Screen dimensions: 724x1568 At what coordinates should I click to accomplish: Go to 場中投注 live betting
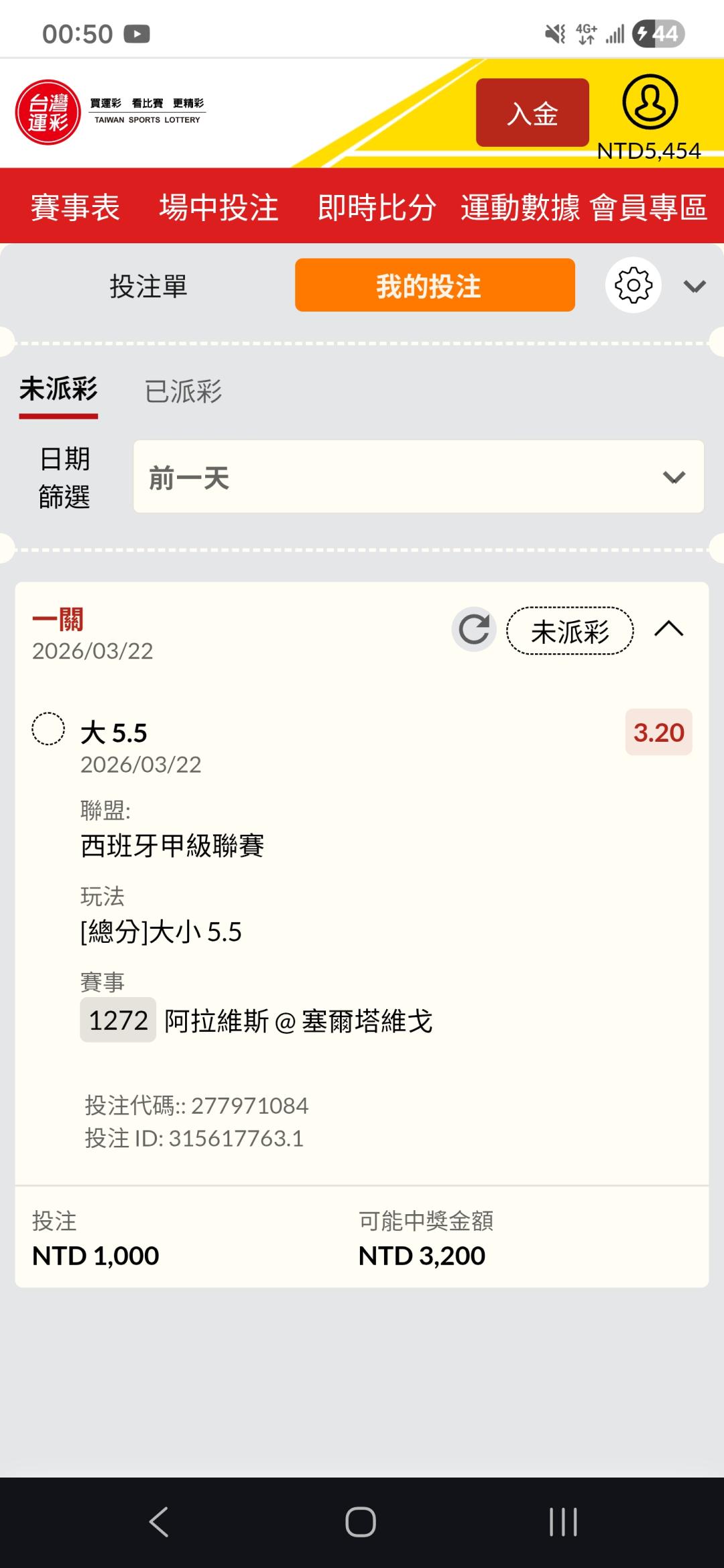(x=219, y=207)
